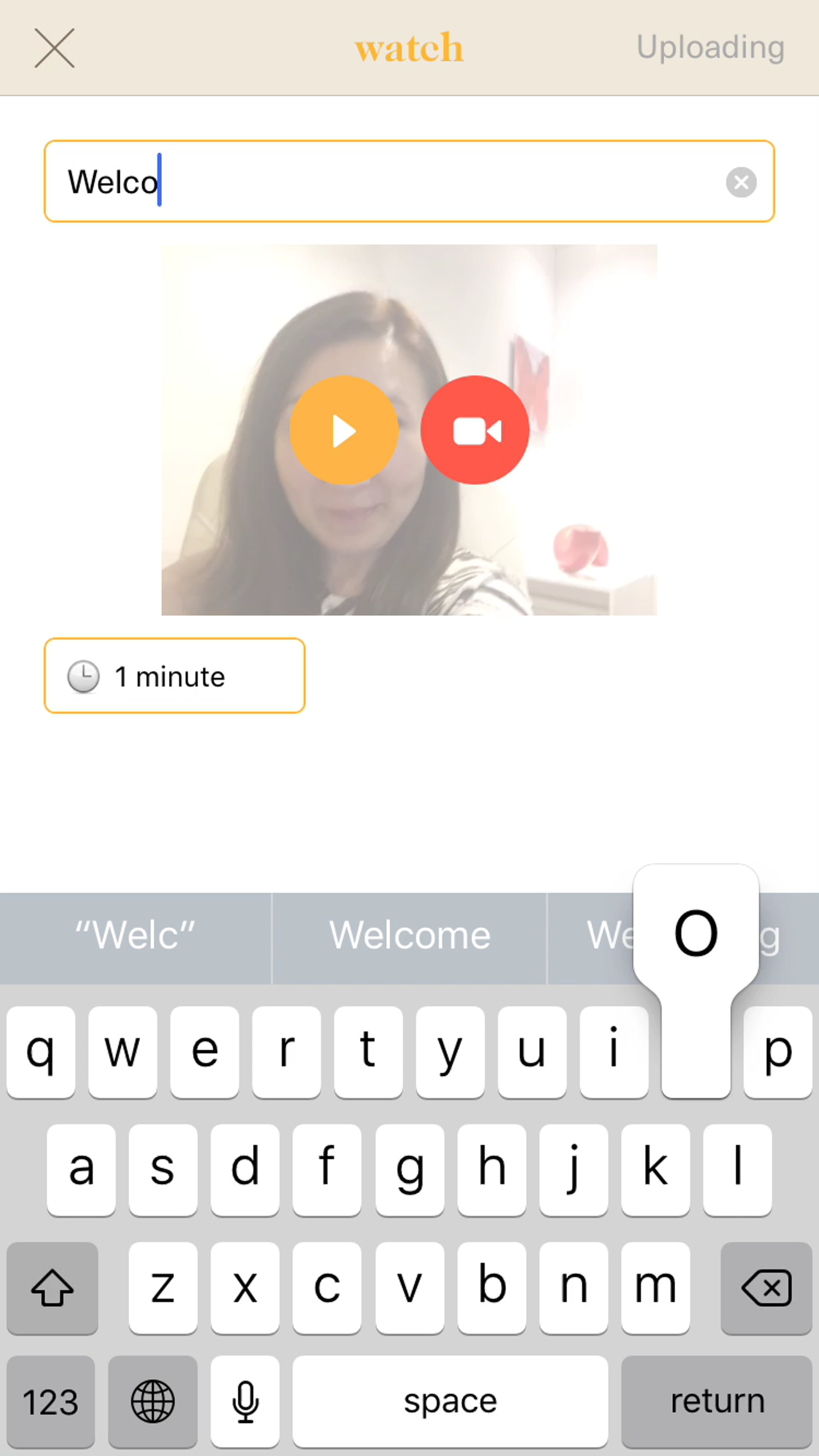Tap the backspace key
Image resolution: width=819 pixels, height=1456 pixels.
766,1288
